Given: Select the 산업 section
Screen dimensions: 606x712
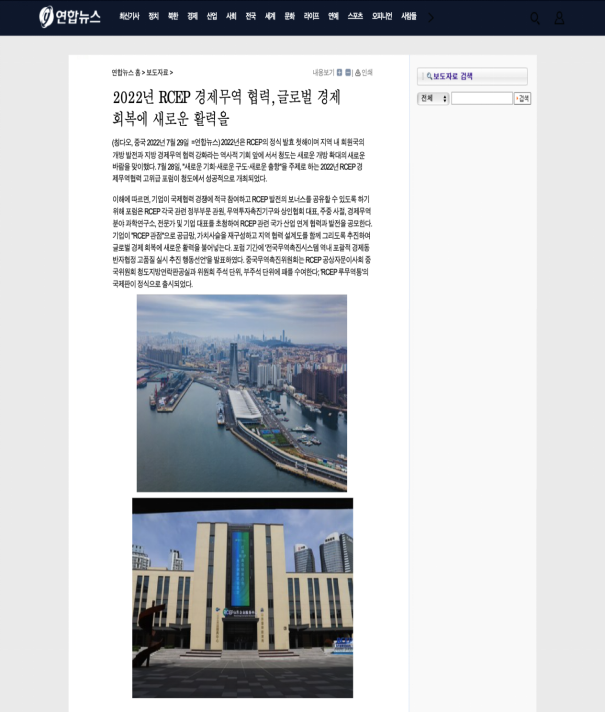Looking at the screenshot, I should 211,17.
